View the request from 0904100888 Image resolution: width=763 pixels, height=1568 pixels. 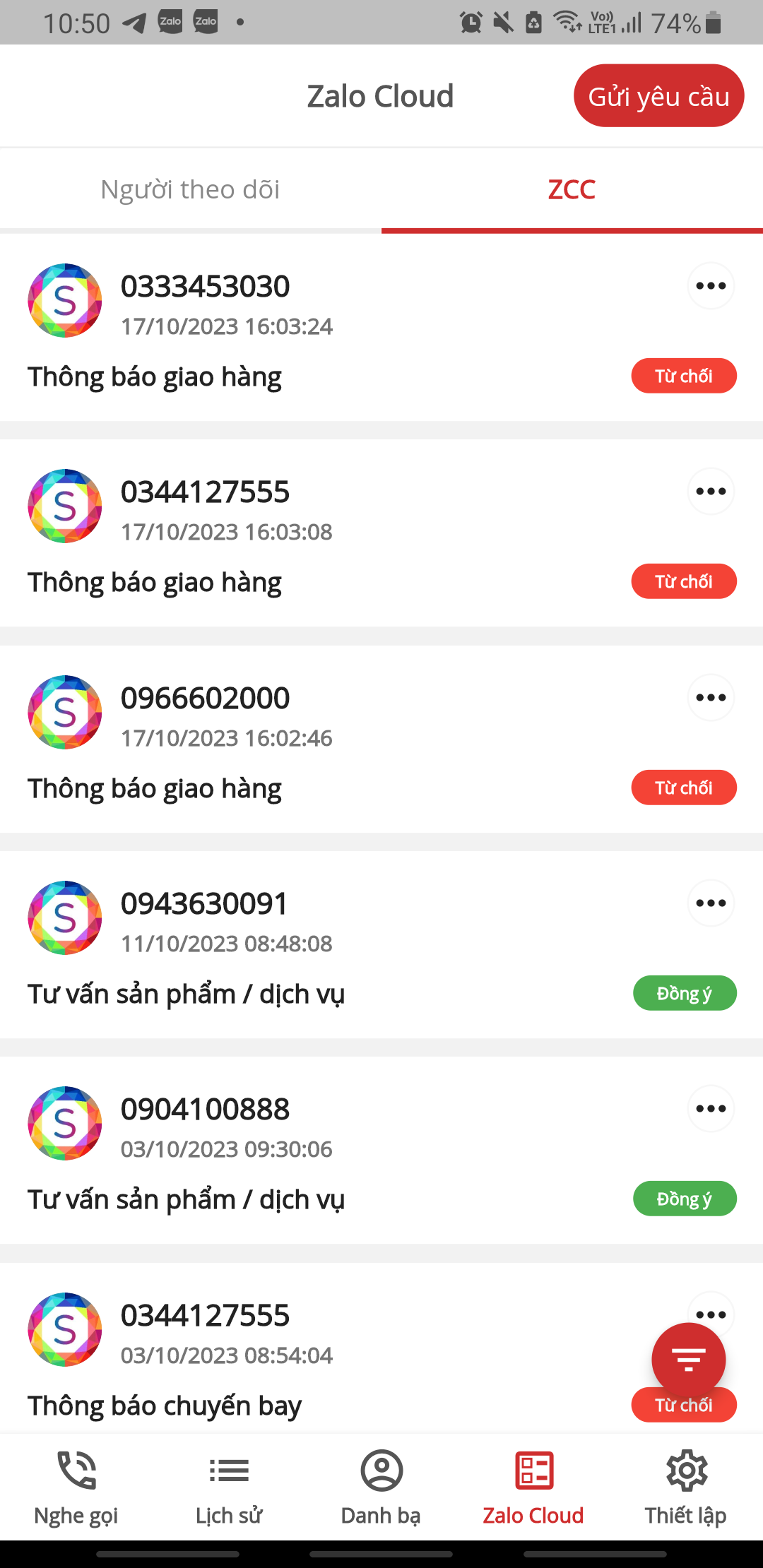click(x=318, y=1151)
